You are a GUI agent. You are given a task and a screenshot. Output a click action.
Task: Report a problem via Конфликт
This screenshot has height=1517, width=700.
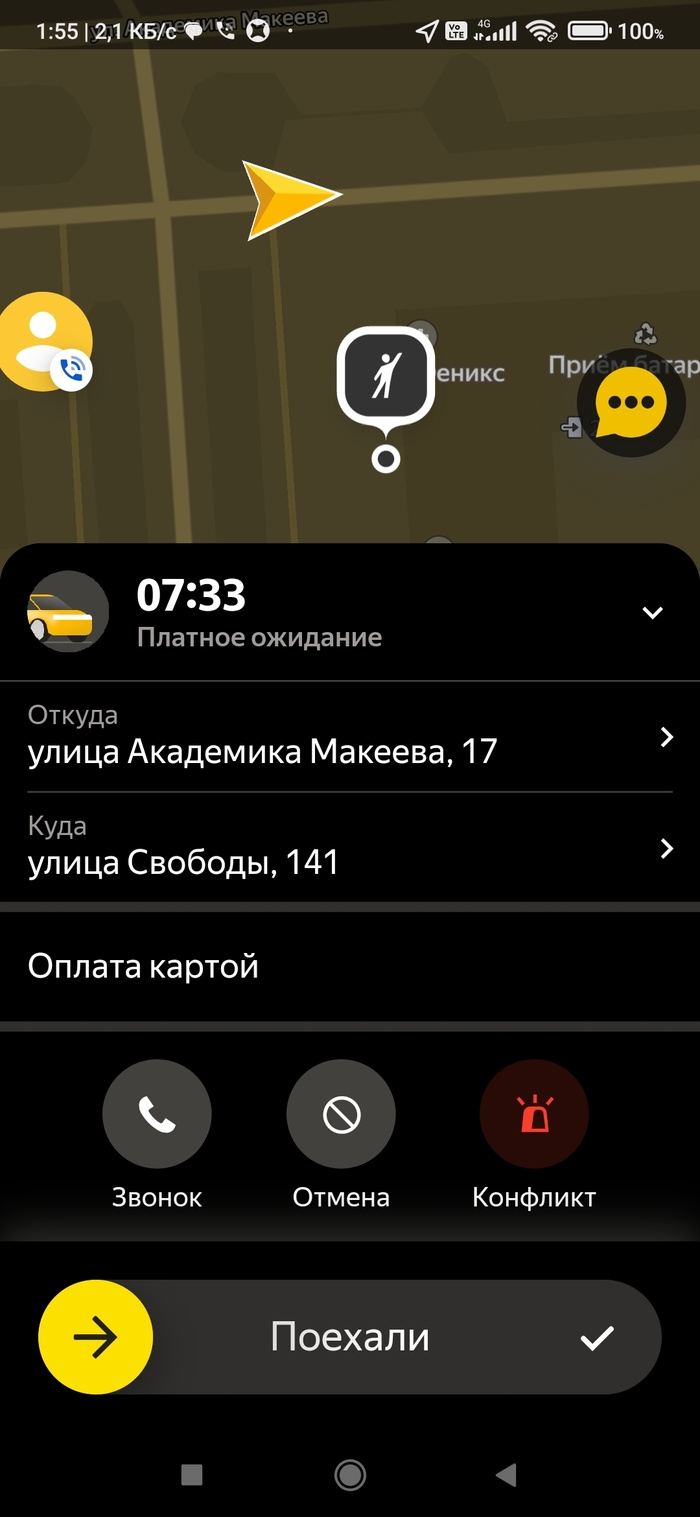(x=534, y=1114)
